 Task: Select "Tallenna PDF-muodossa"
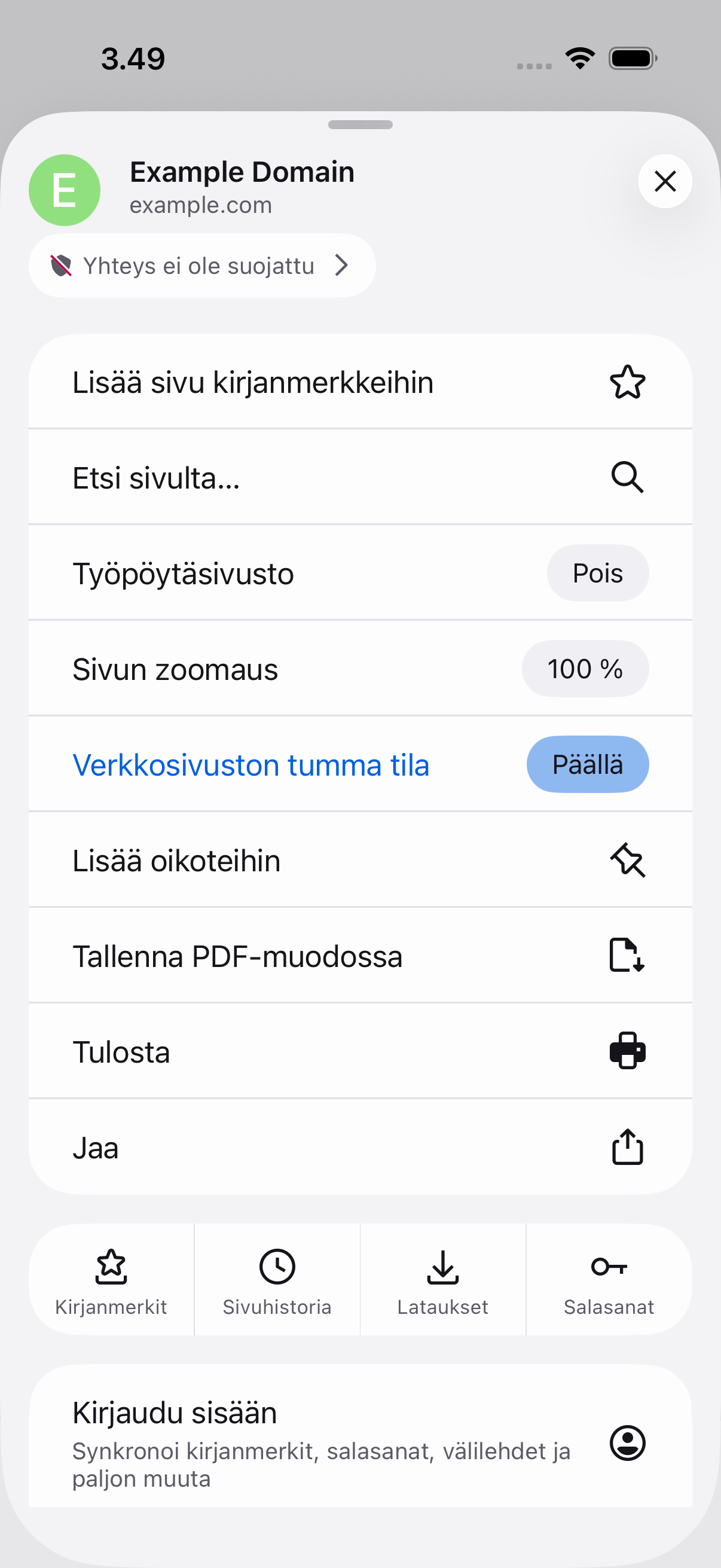[360, 956]
